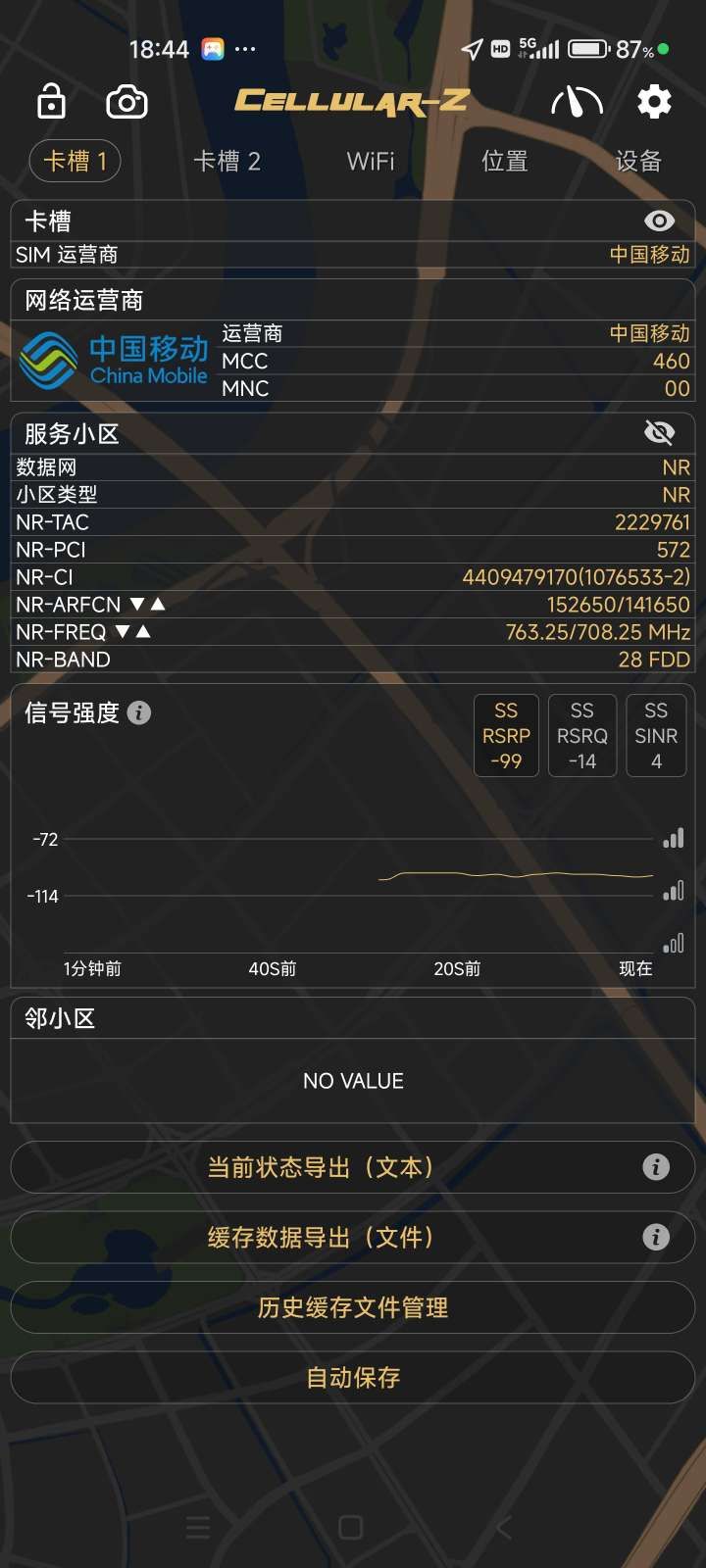This screenshot has width=706, height=1568.
Task: Toggle the eye icon in 卡槽 section
Action: 659,221
